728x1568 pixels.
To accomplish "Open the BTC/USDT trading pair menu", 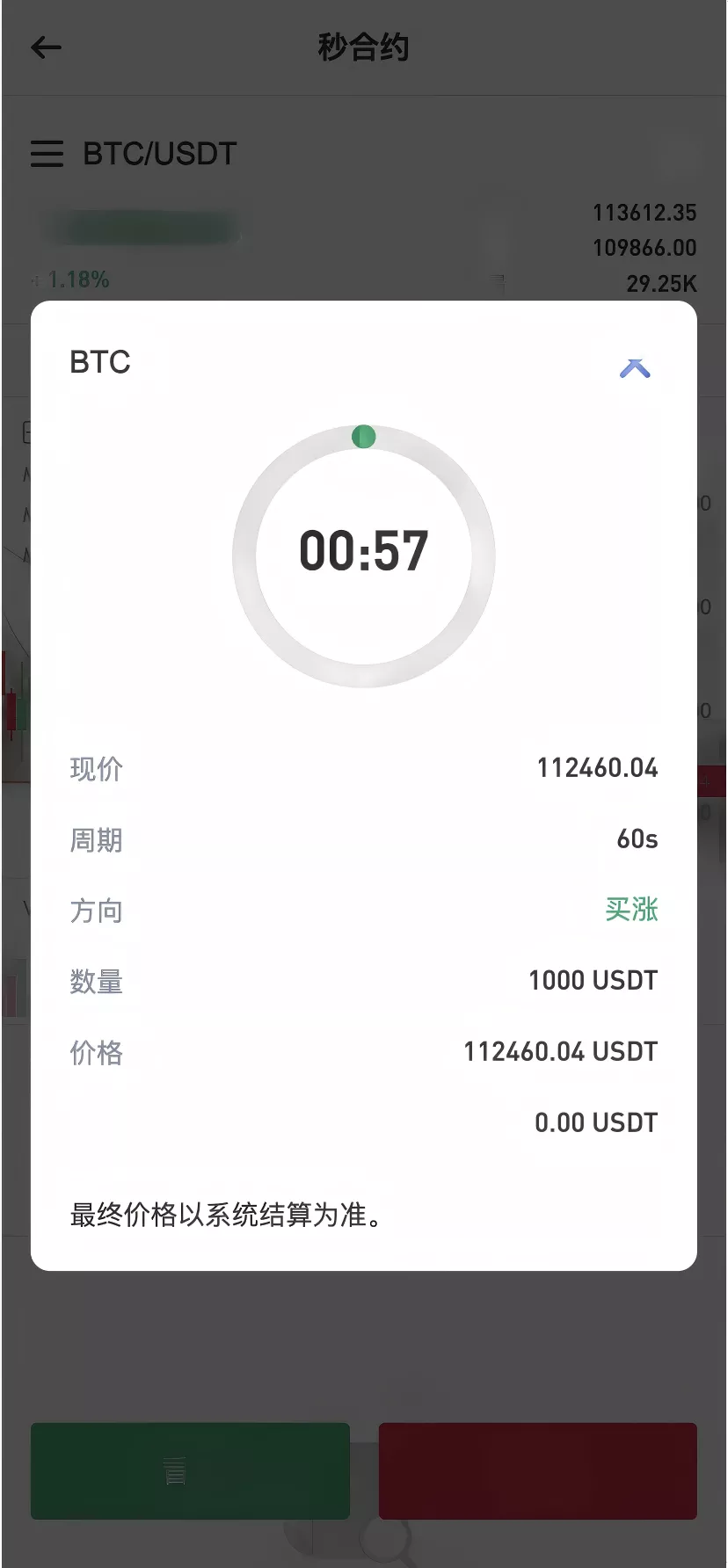I will (x=47, y=154).
